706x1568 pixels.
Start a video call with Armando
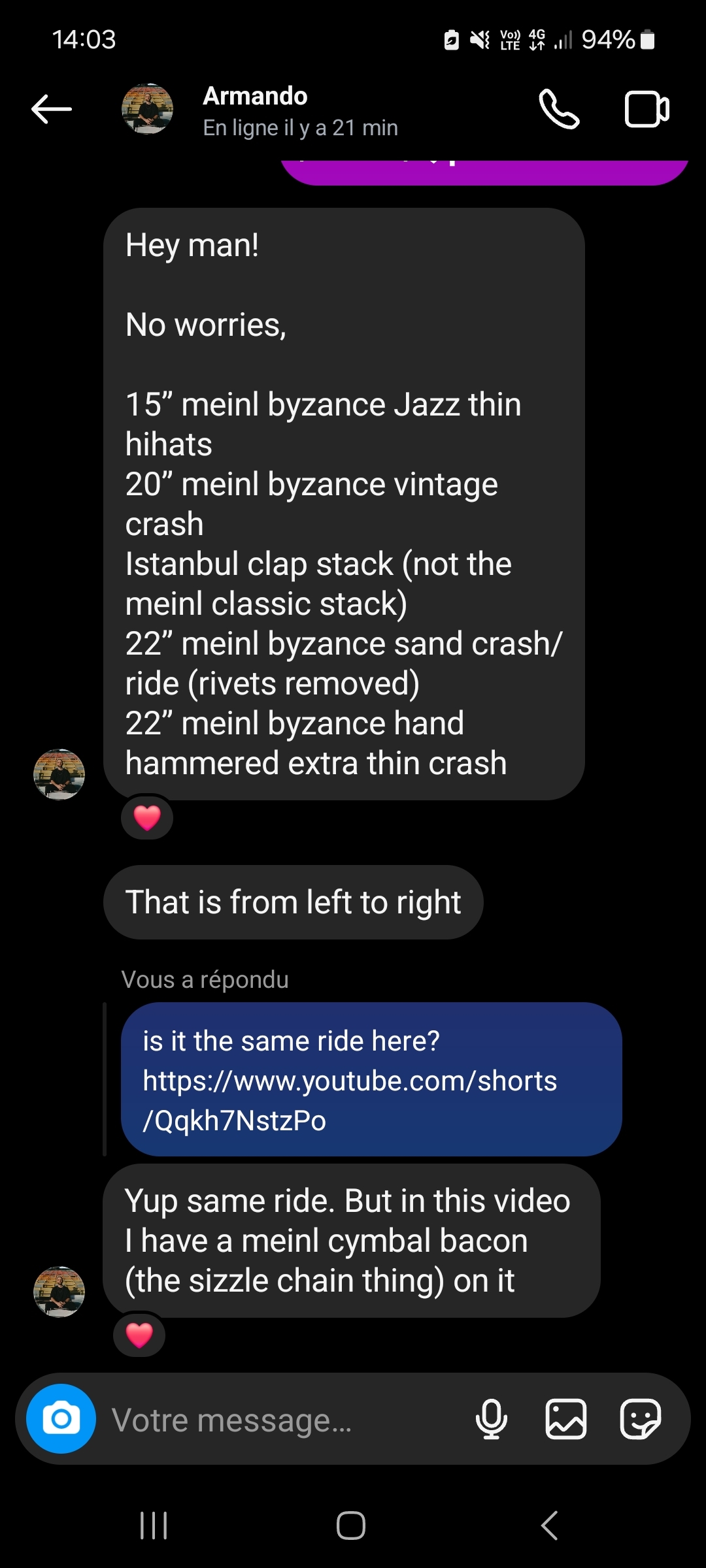click(x=647, y=109)
